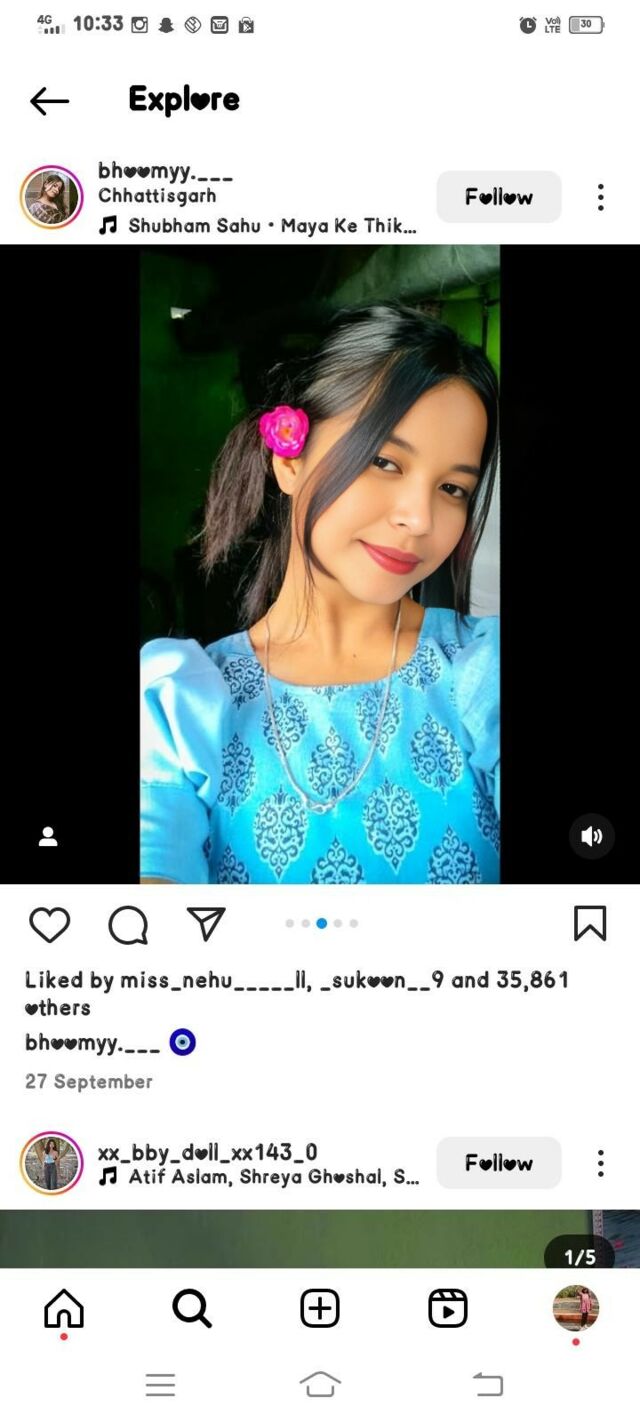Screen dimensions: 640x1422
Task: Switch to the Home tab
Action: (64, 1308)
